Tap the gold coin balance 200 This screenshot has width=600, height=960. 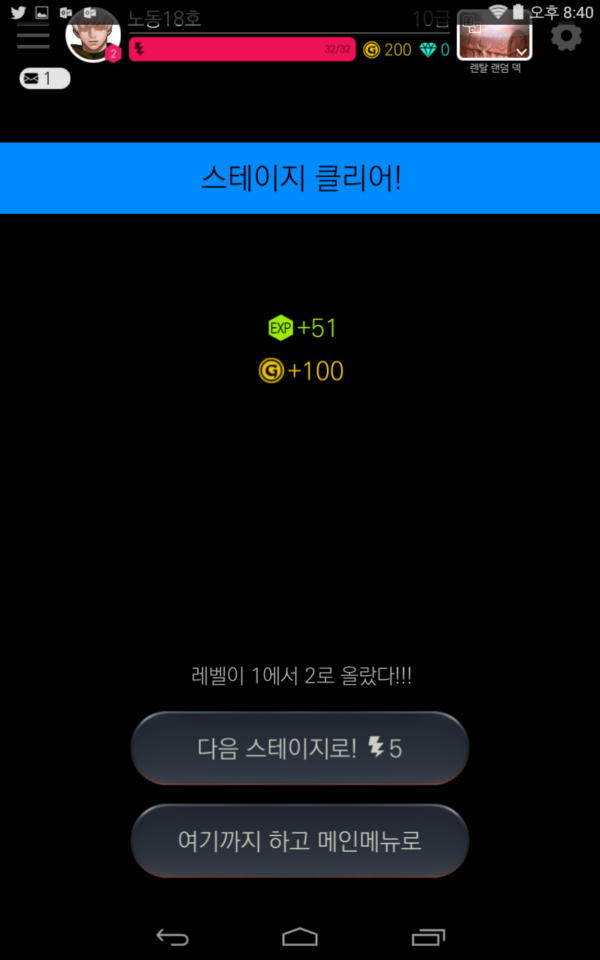388,50
